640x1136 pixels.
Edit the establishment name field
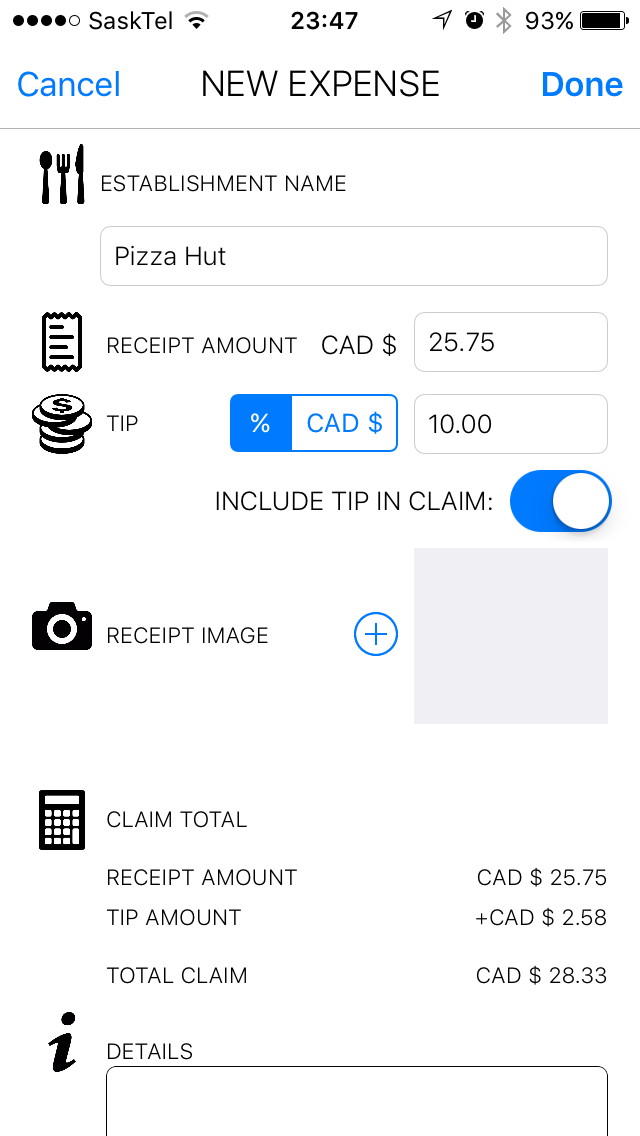[x=353, y=256]
